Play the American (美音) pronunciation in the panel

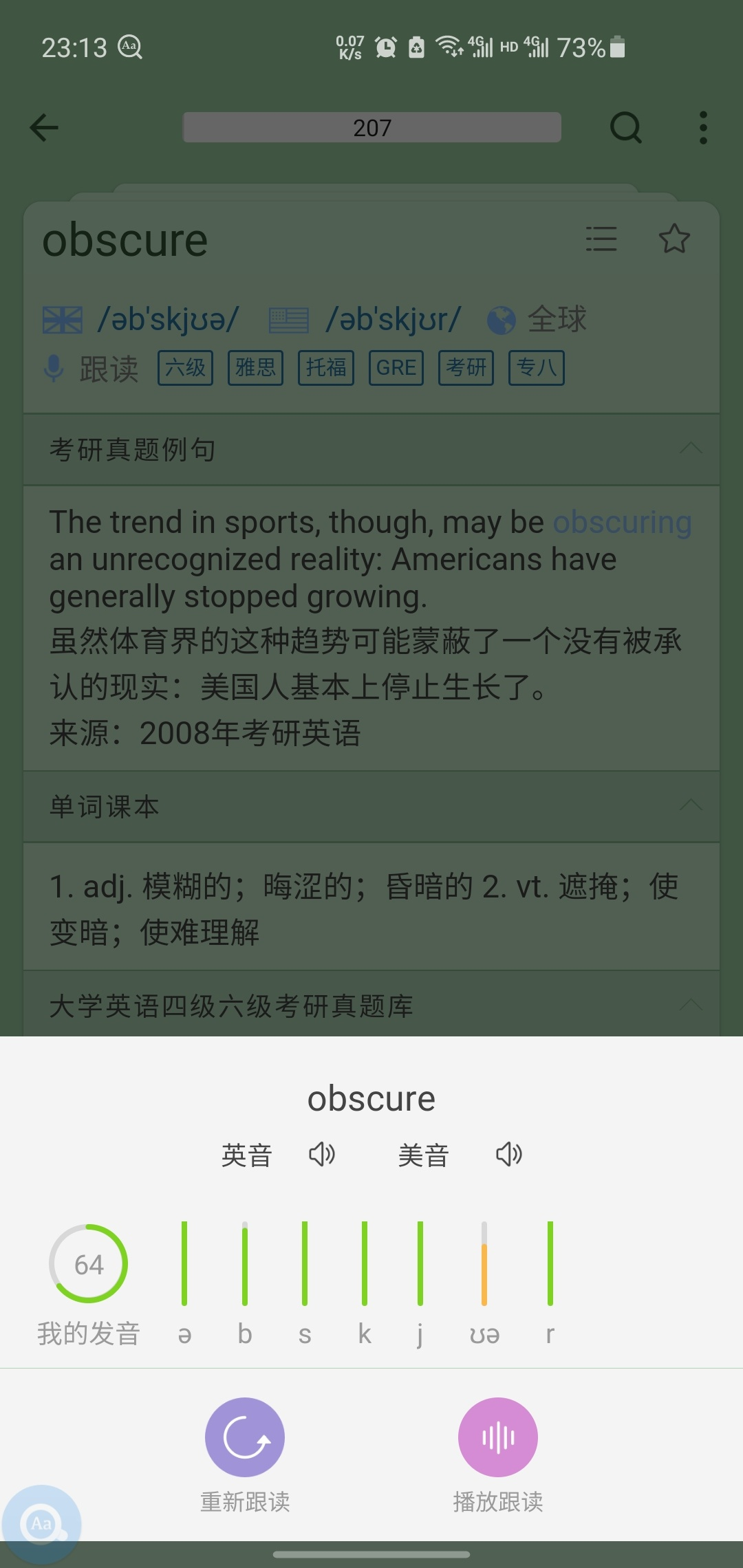(508, 1154)
